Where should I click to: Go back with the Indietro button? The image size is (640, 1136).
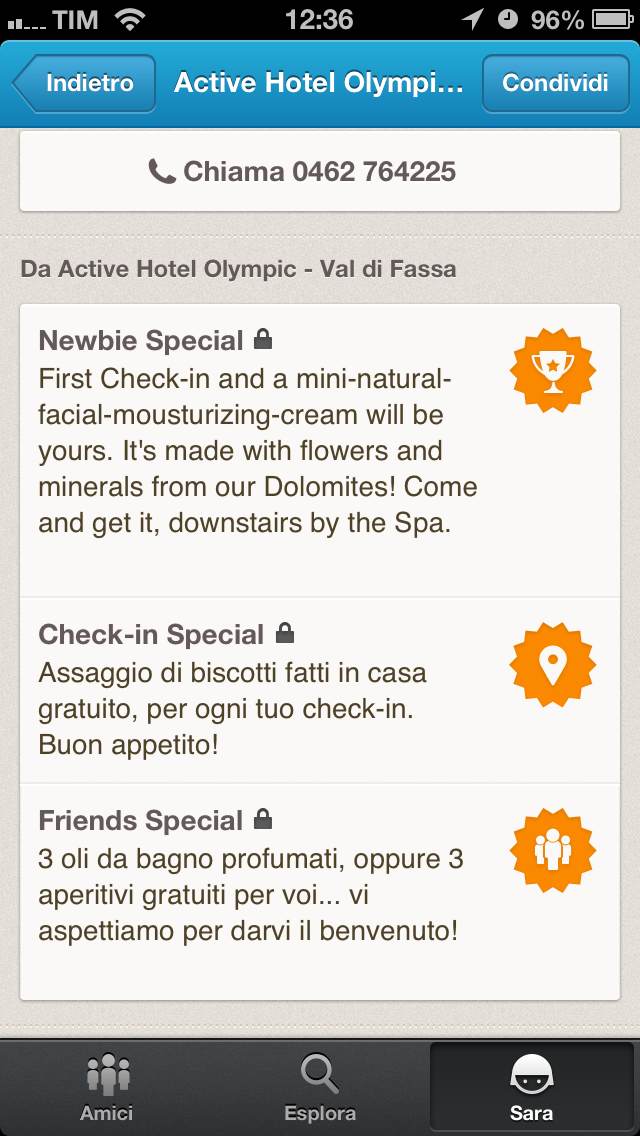point(88,83)
